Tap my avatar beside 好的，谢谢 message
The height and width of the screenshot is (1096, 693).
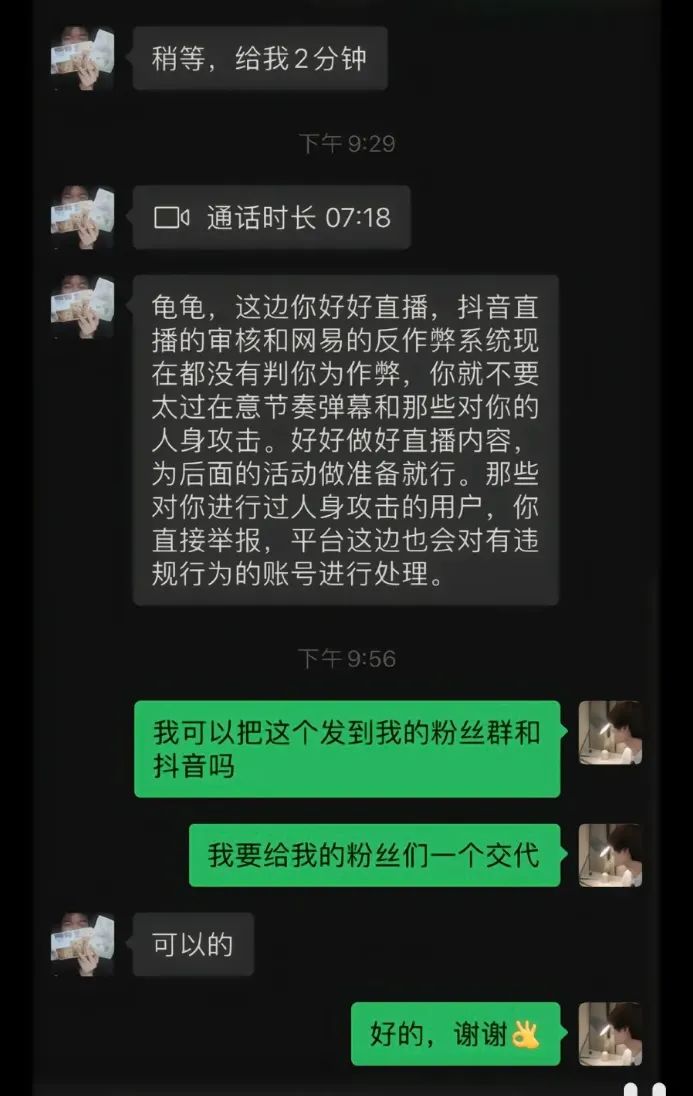pyautogui.click(x=610, y=1034)
